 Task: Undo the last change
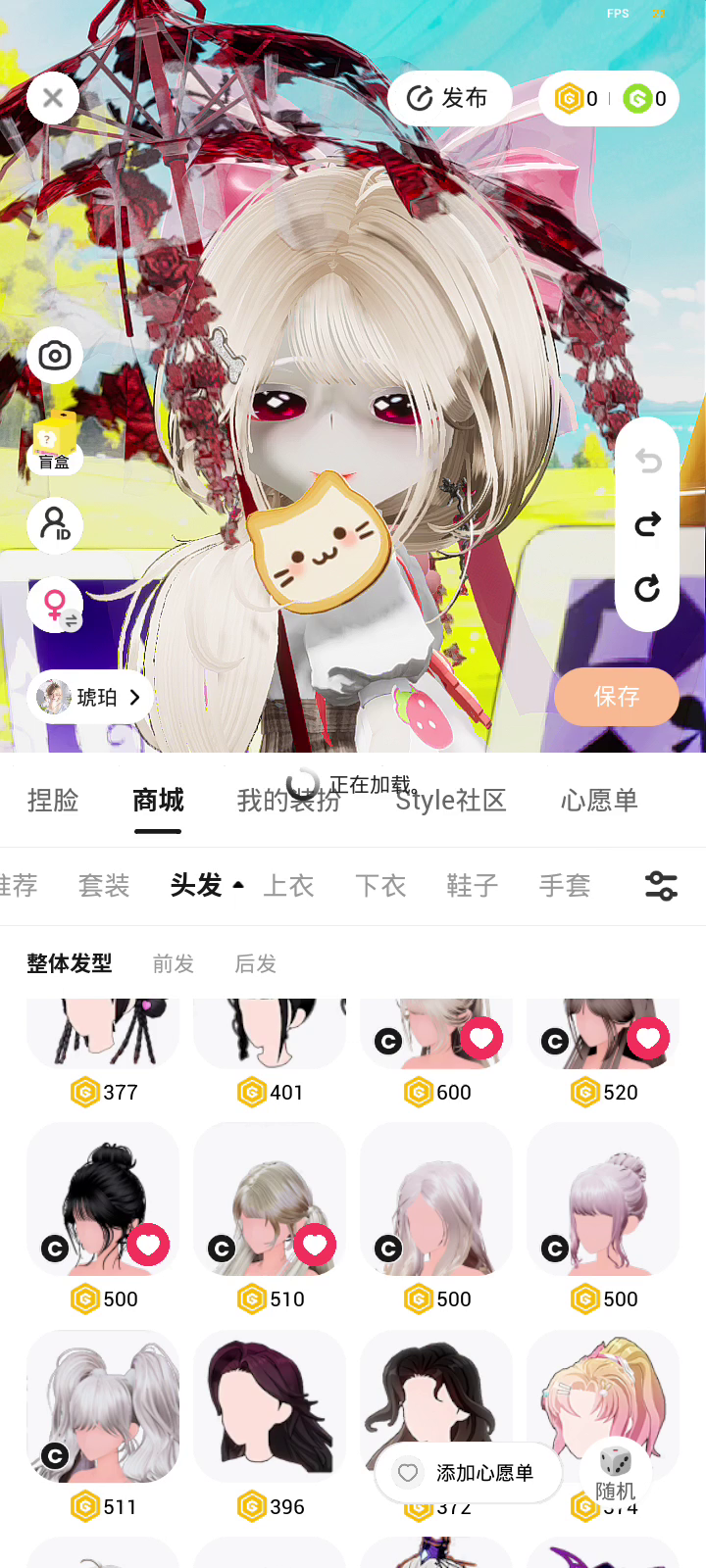click(647, 461)
